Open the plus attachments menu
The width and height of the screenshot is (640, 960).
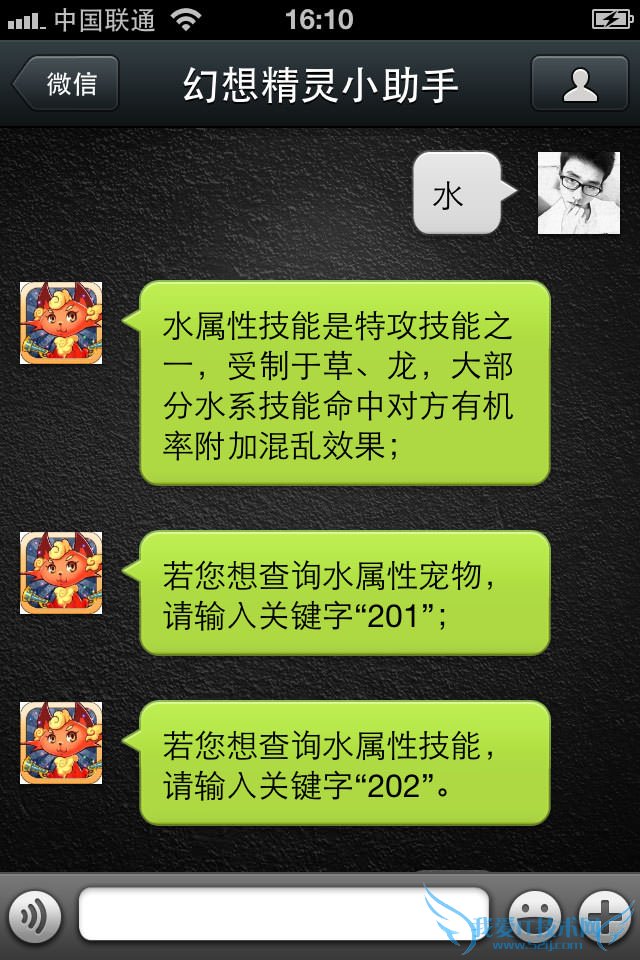606,914
